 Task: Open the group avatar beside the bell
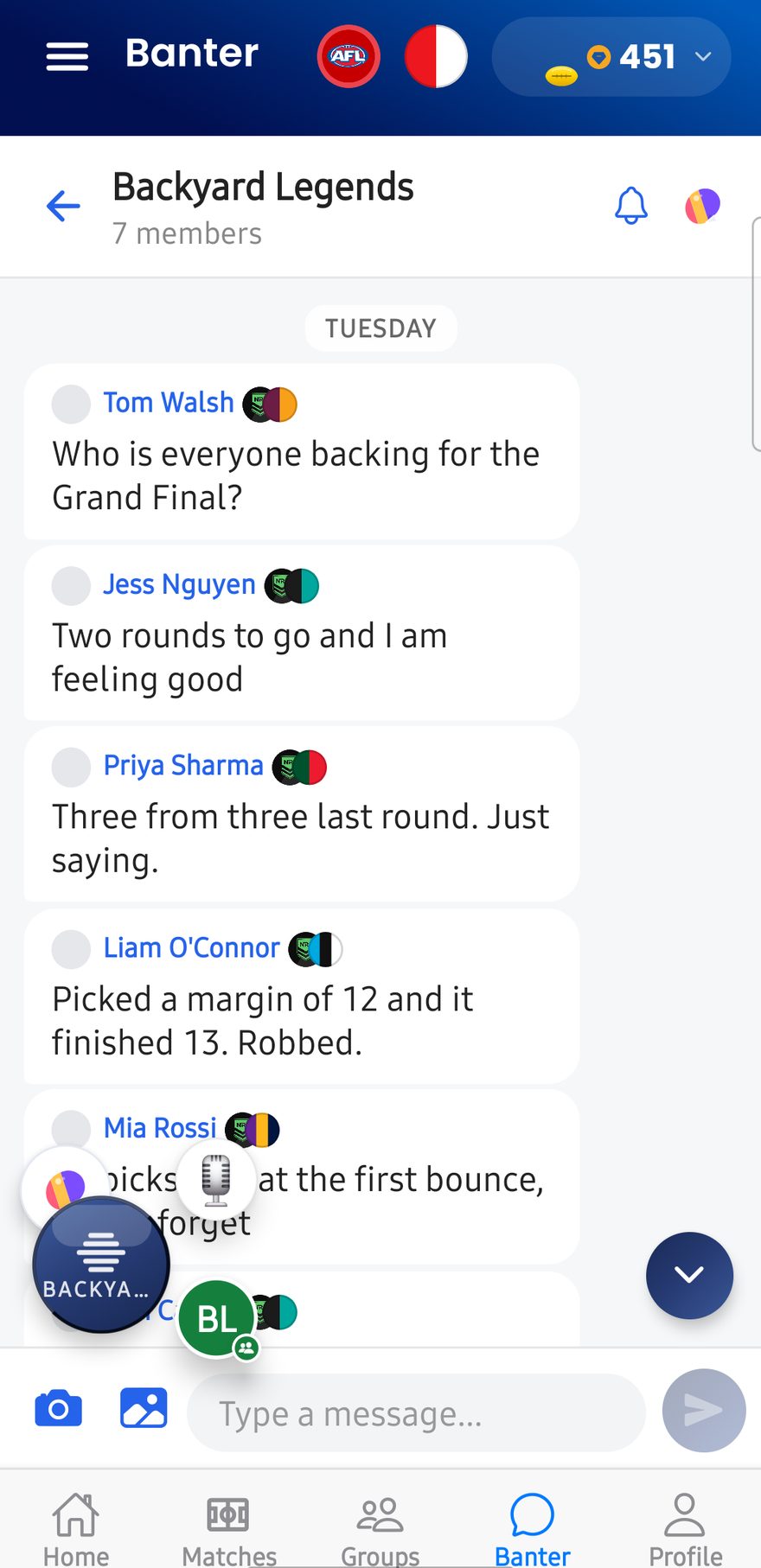(x=702, y=206)
